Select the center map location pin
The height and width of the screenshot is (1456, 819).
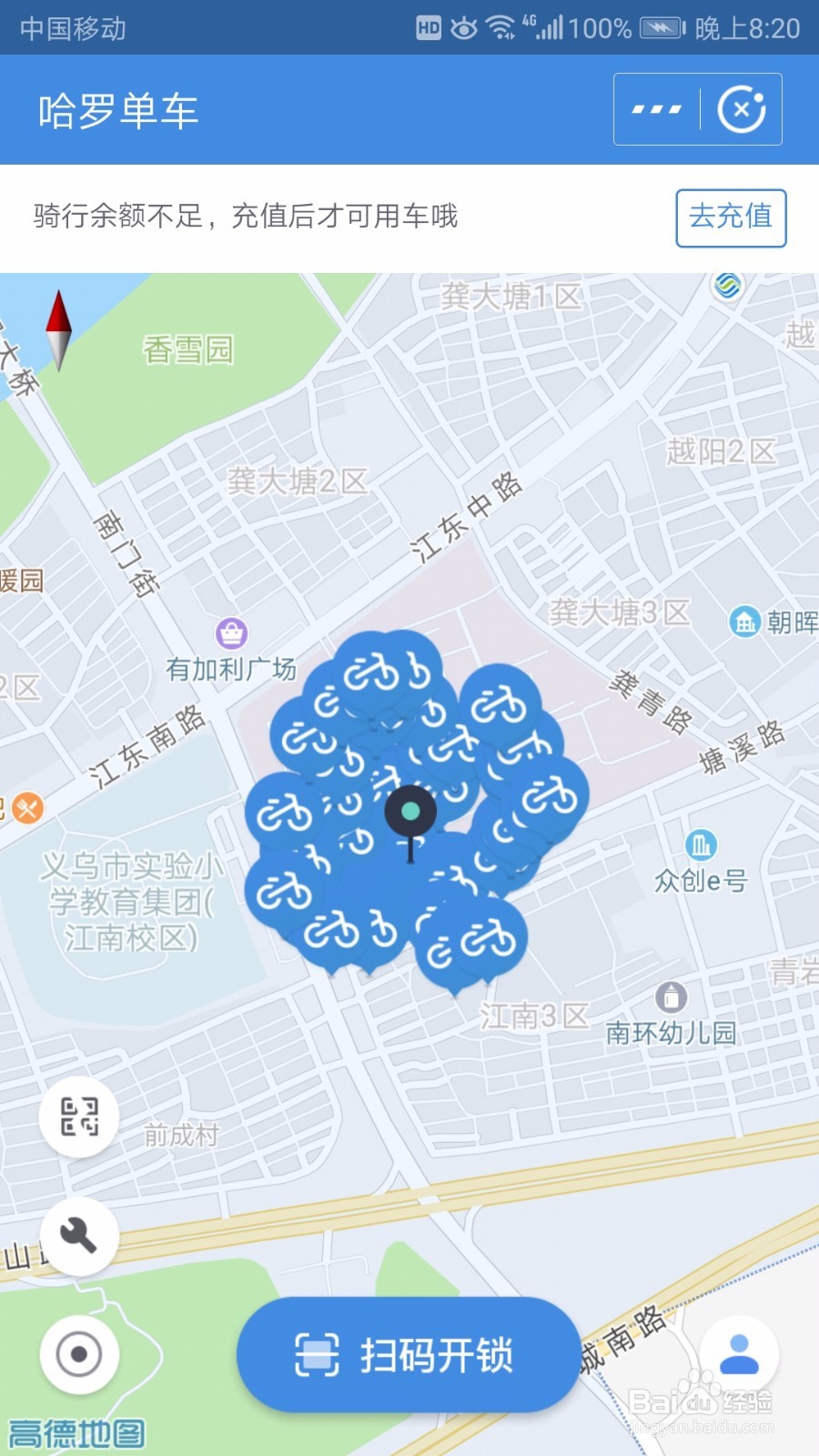click(412, 812)
